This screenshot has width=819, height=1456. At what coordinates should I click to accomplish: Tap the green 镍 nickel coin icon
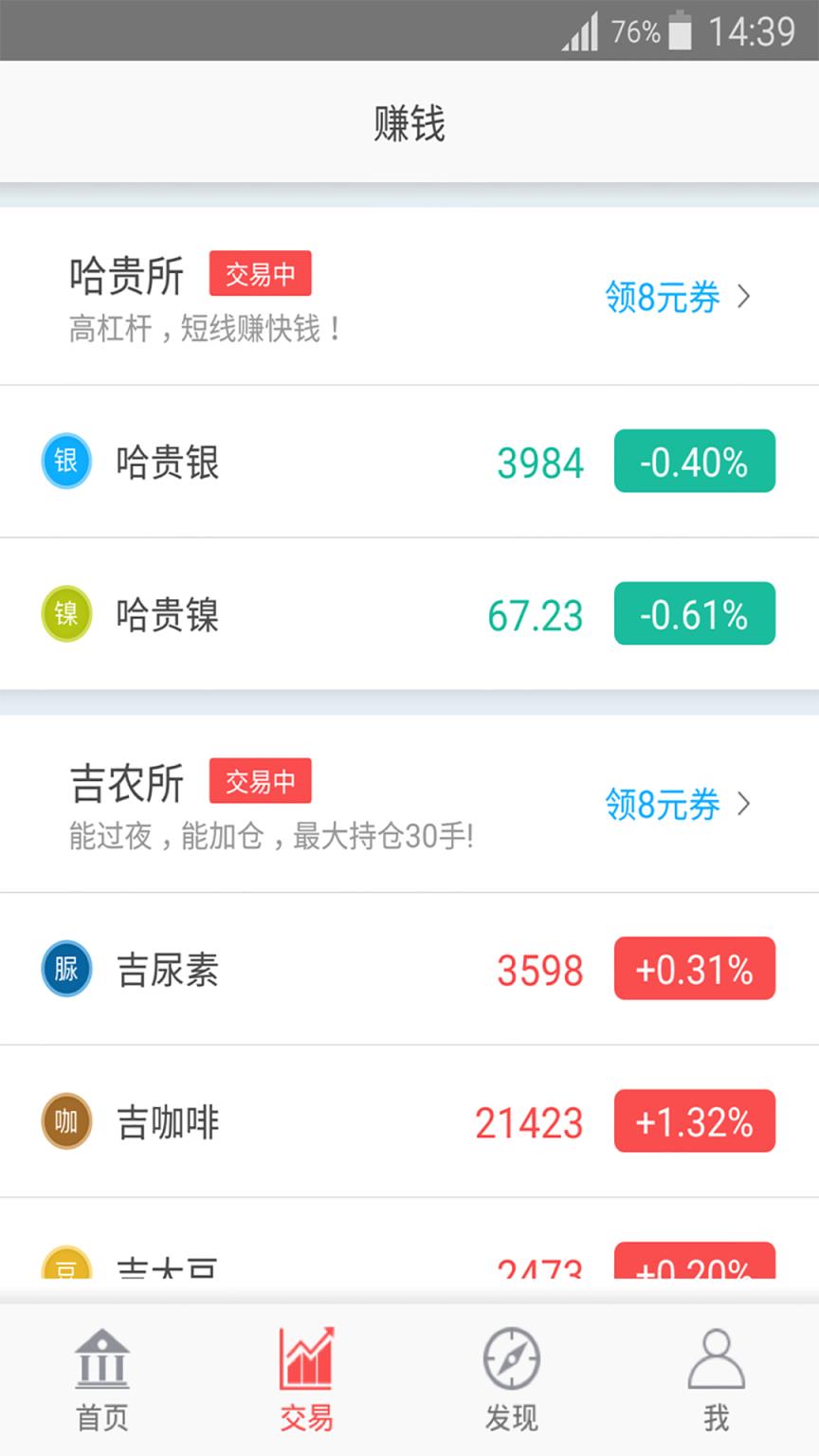point(66,614)
